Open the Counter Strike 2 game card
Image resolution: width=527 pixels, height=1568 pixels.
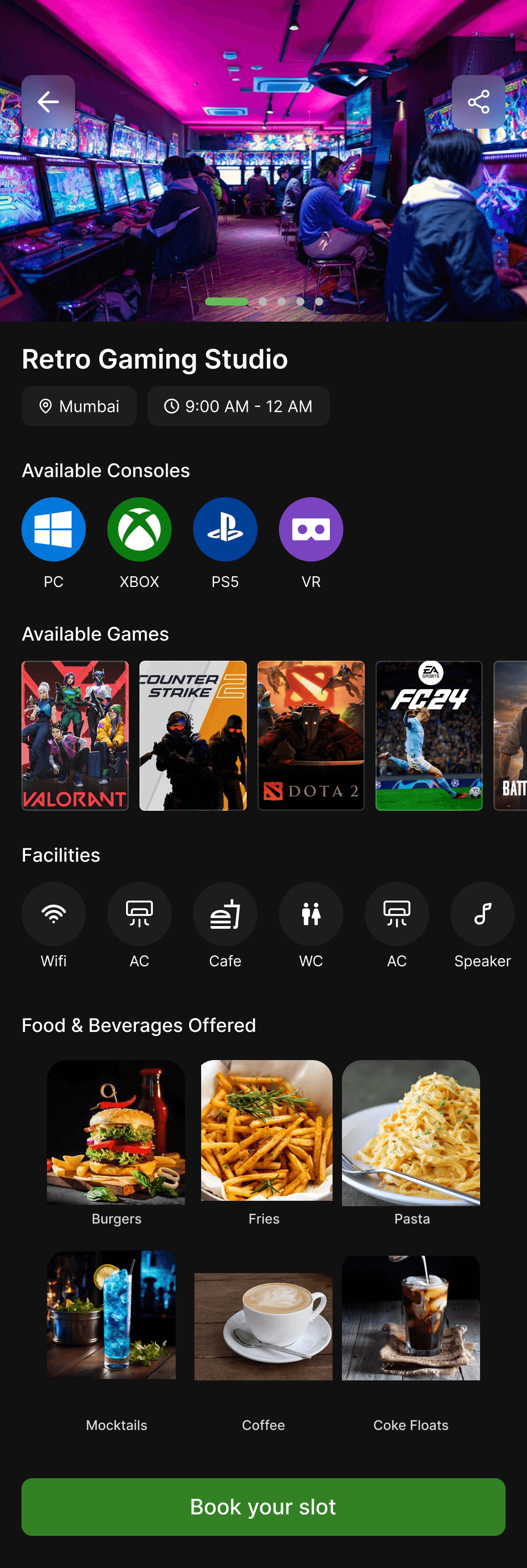point(193,735)
